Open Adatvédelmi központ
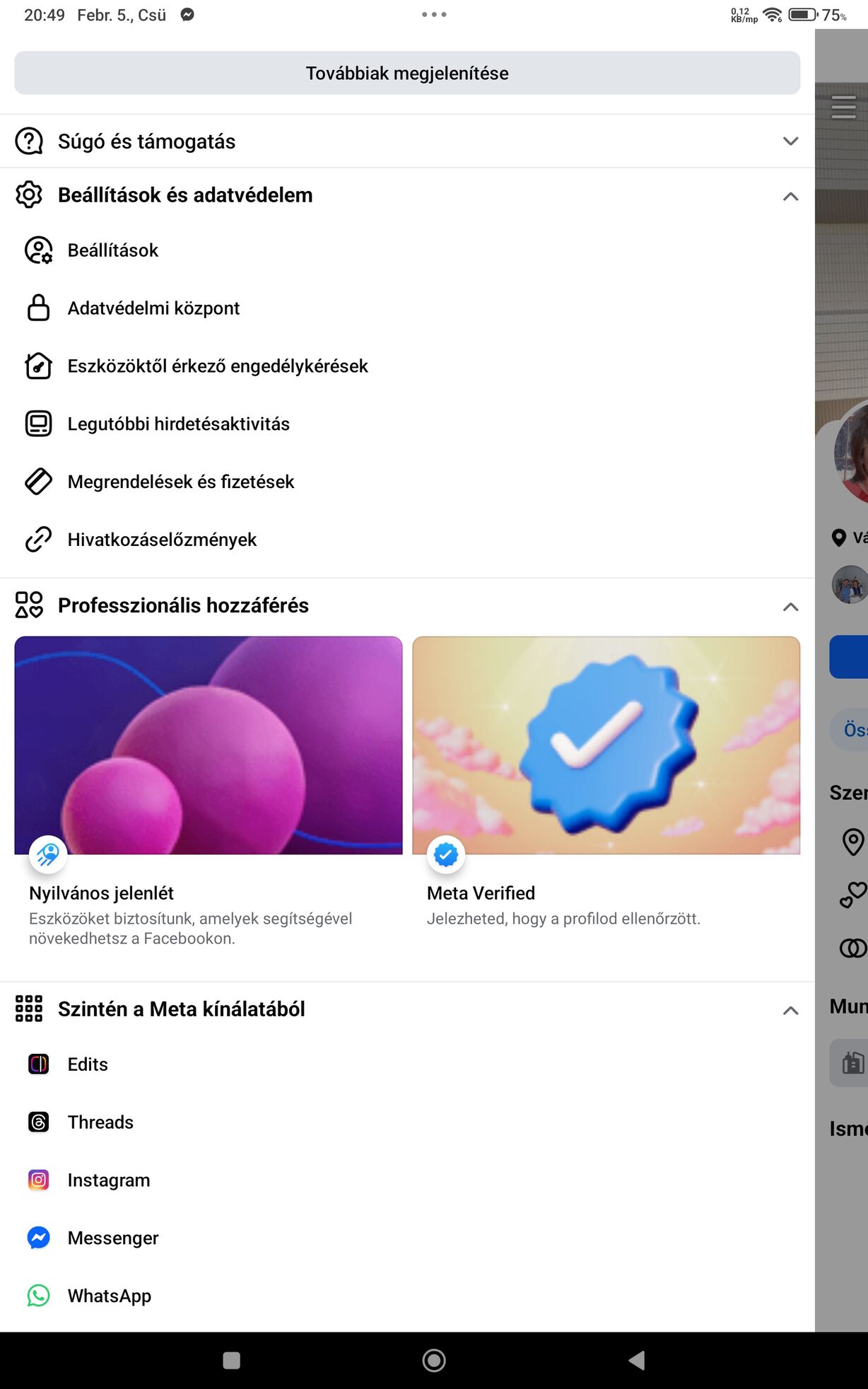868x1389 pixels. tap(153, 308)
